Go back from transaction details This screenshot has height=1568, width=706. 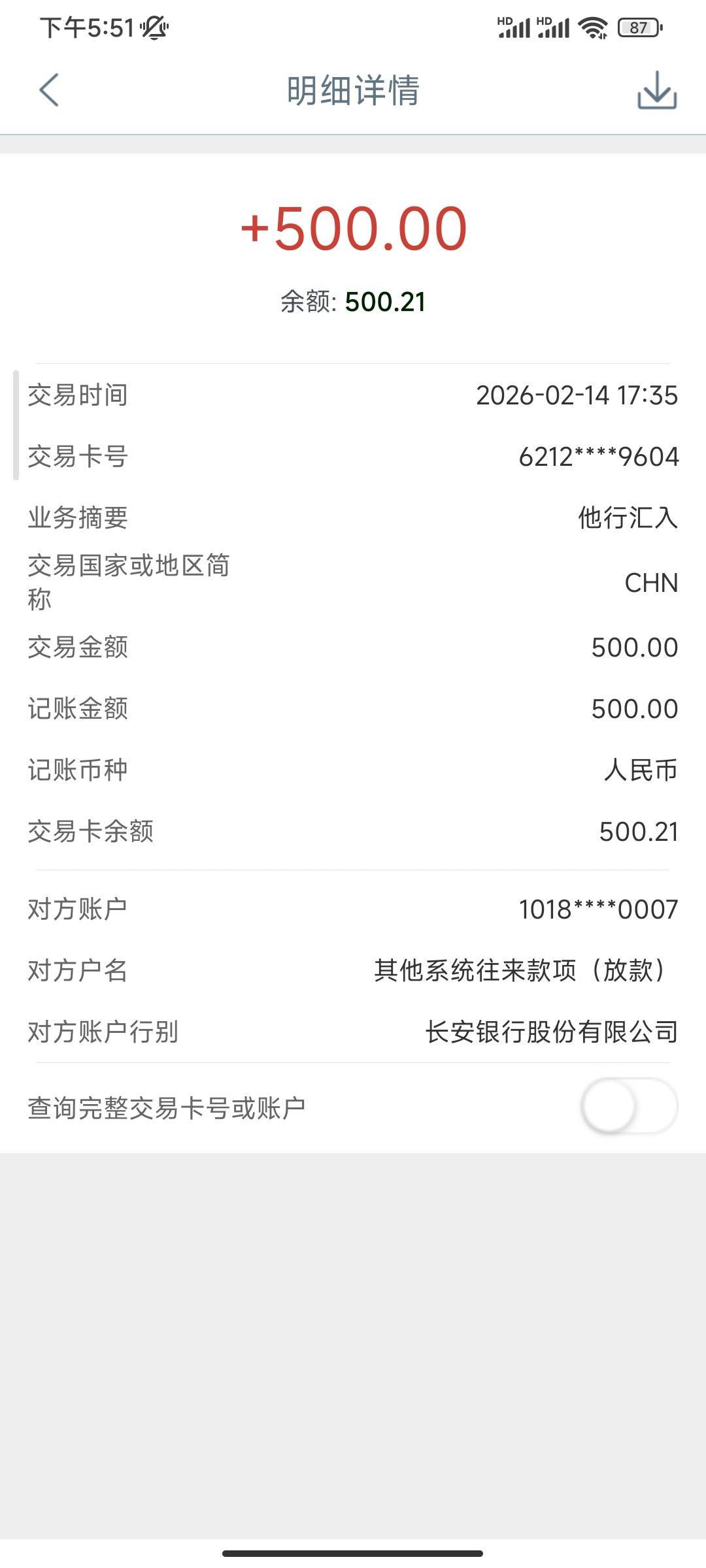click(49, 90)
